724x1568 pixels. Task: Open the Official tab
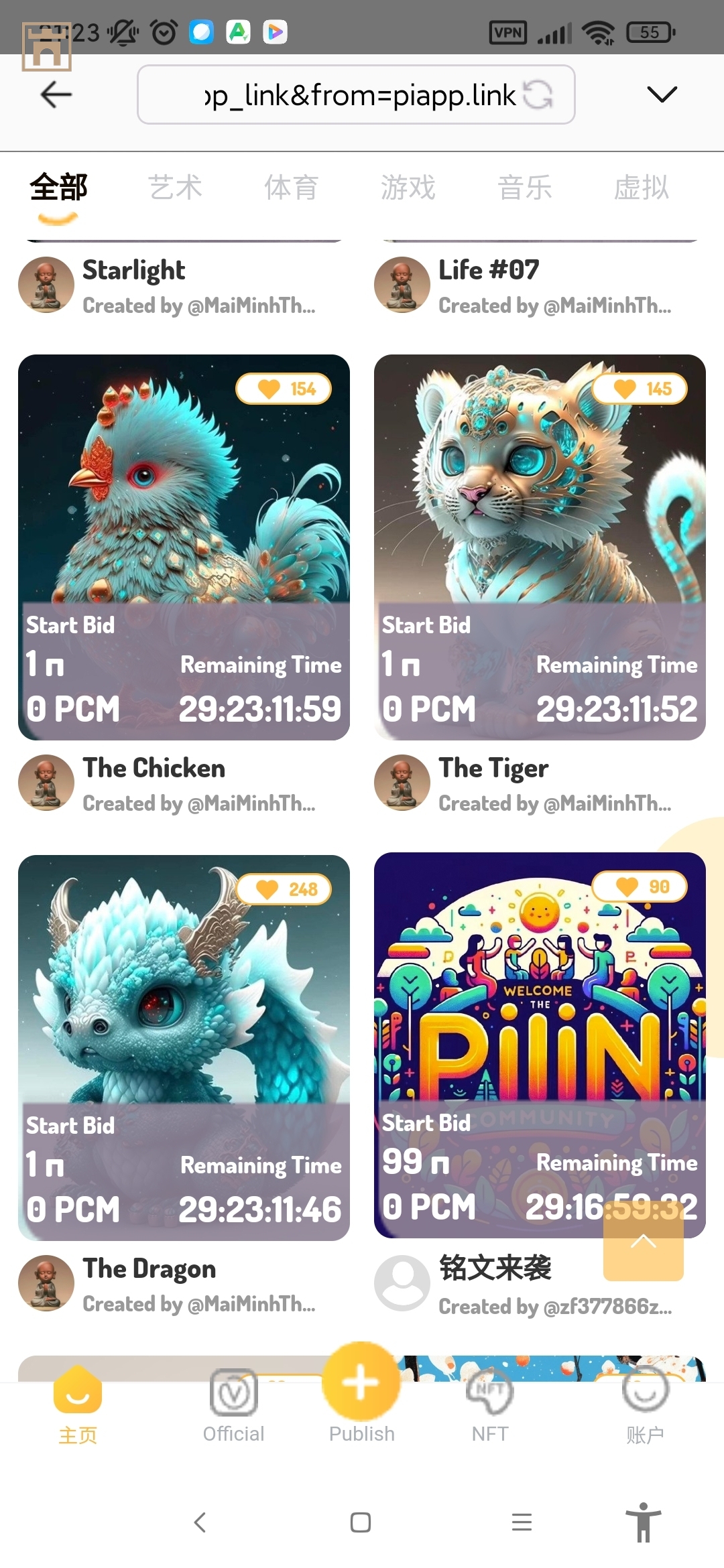(x=233, y=1405)
